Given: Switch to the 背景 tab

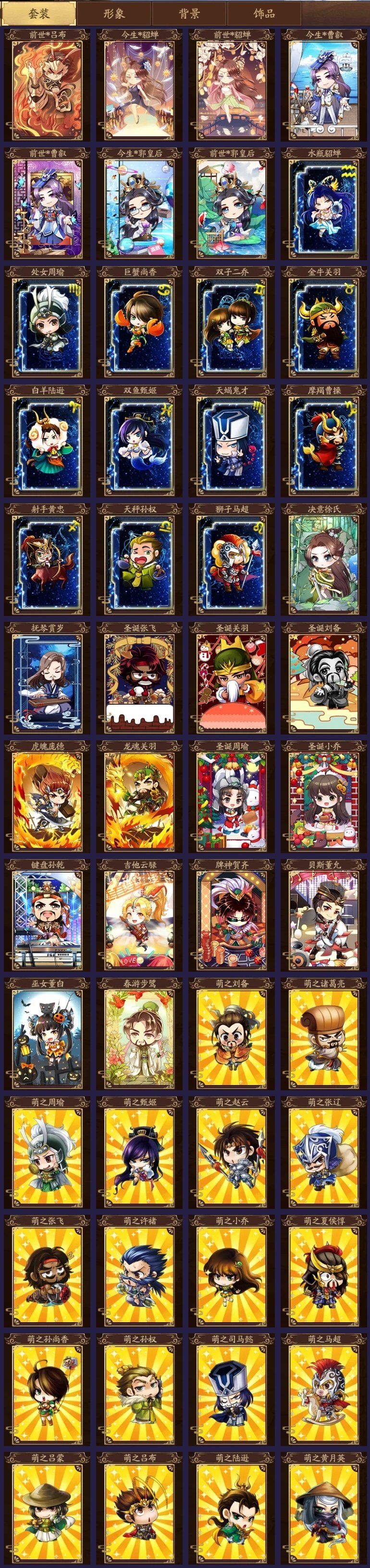Looking at the screenshot, I should tap(189, 13).
